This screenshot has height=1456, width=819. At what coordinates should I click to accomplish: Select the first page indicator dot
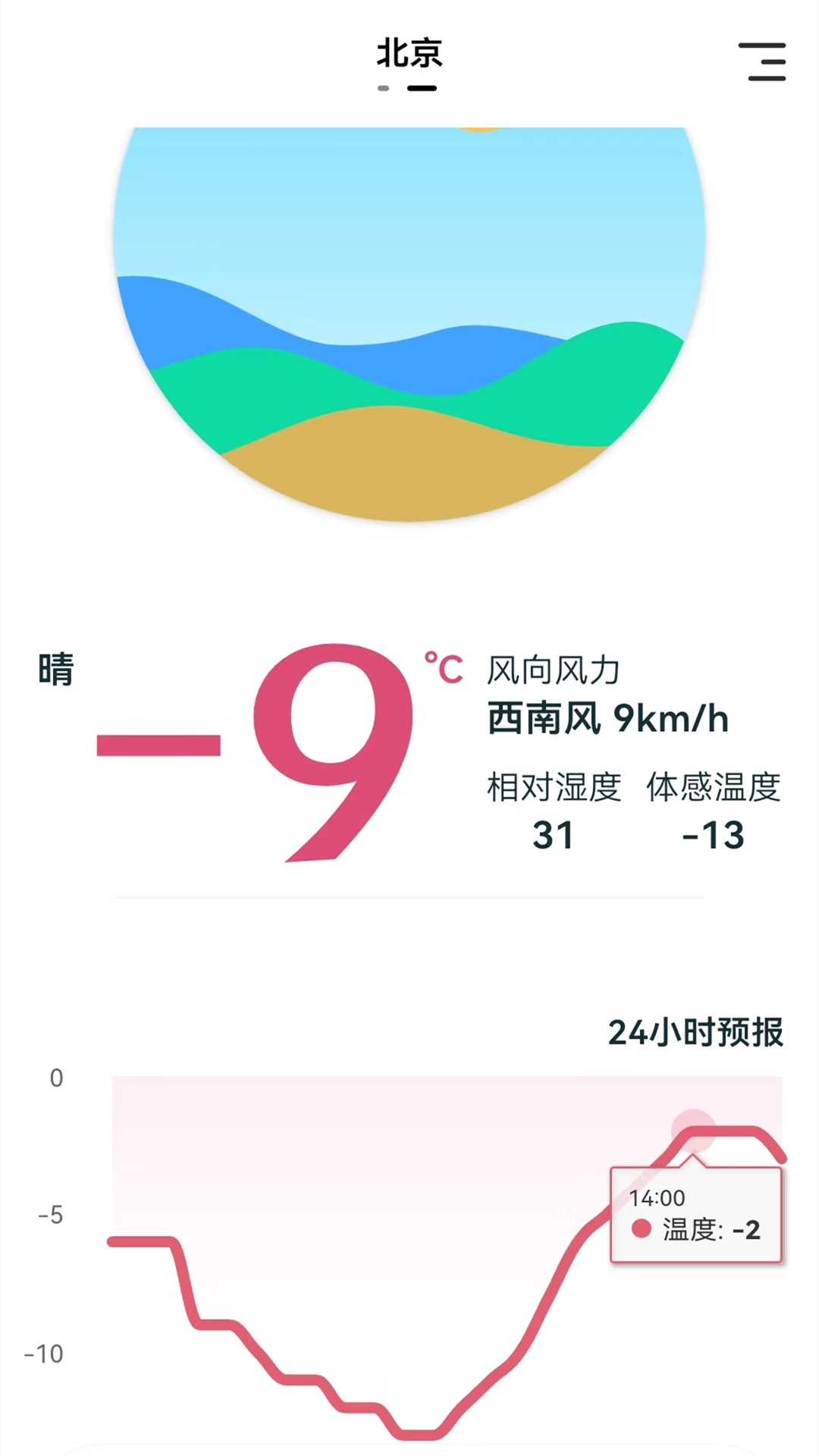(382, 89)
